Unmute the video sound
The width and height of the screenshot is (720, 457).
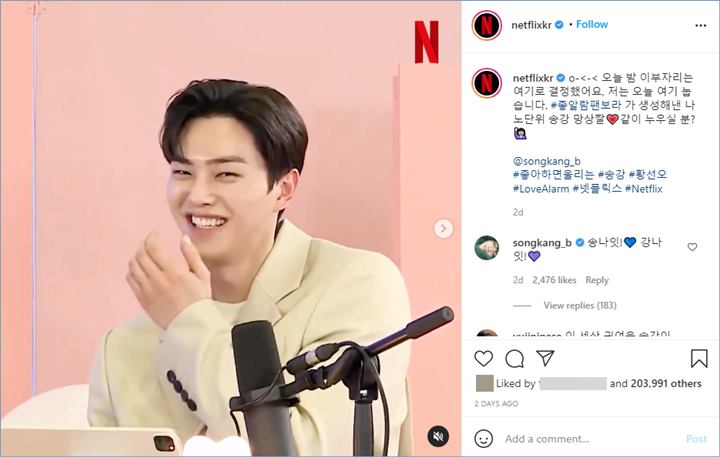point(437,435)
